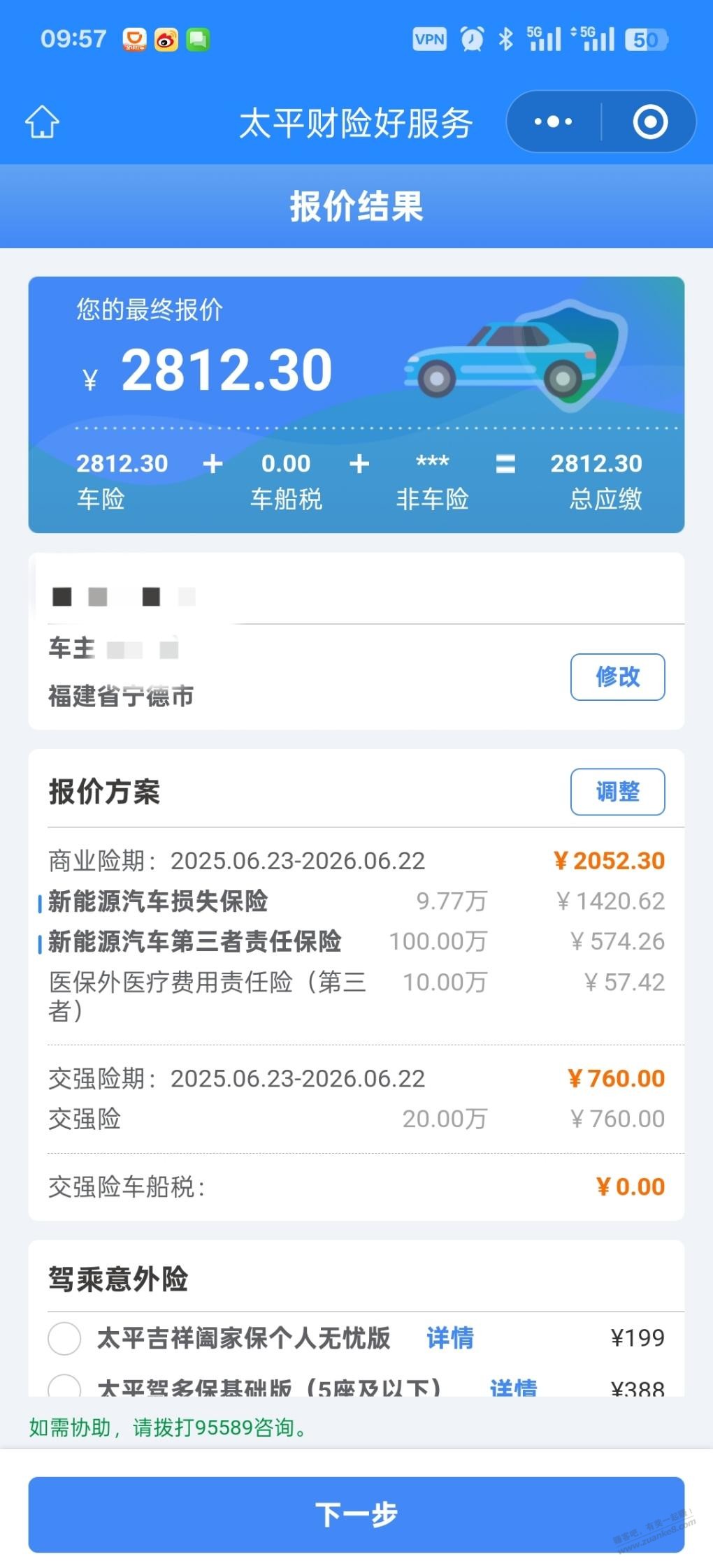Proceed with the 下一步 button
The image size is (713, 1568).
pyautogui.click(x=356, y=1514)
